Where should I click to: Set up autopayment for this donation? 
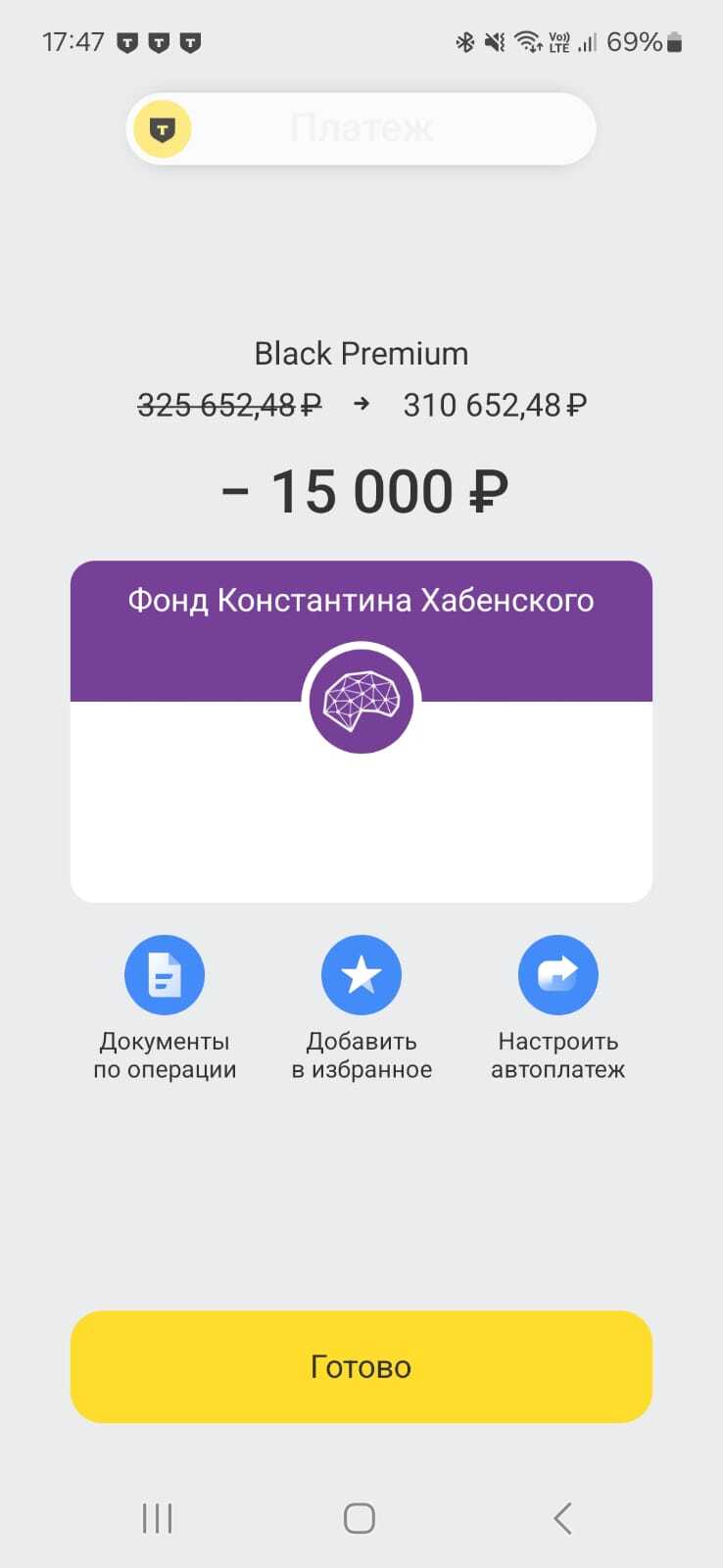pos(557,976)
